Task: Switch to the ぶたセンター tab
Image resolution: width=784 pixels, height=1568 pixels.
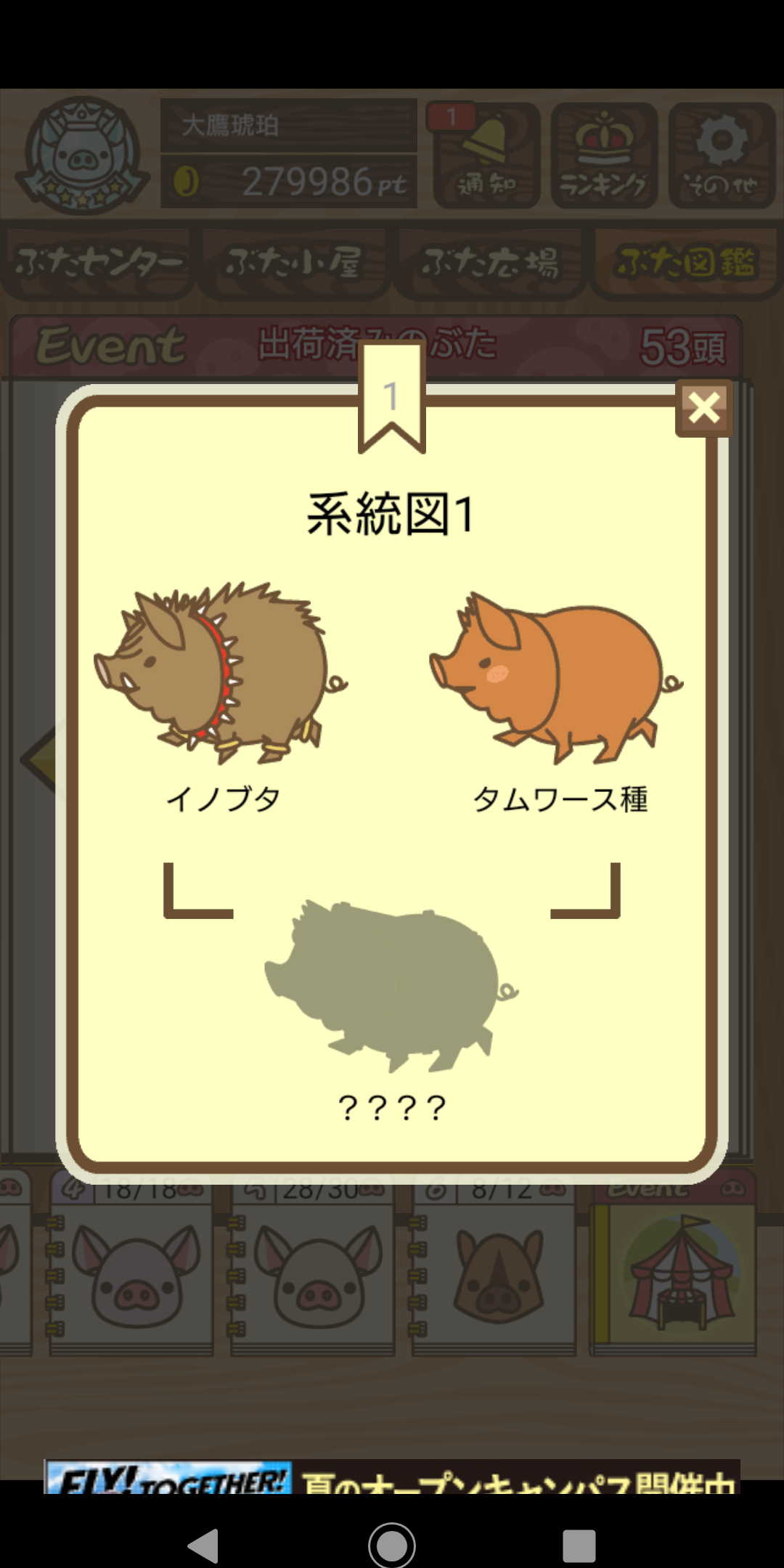Action: (98, 263)
